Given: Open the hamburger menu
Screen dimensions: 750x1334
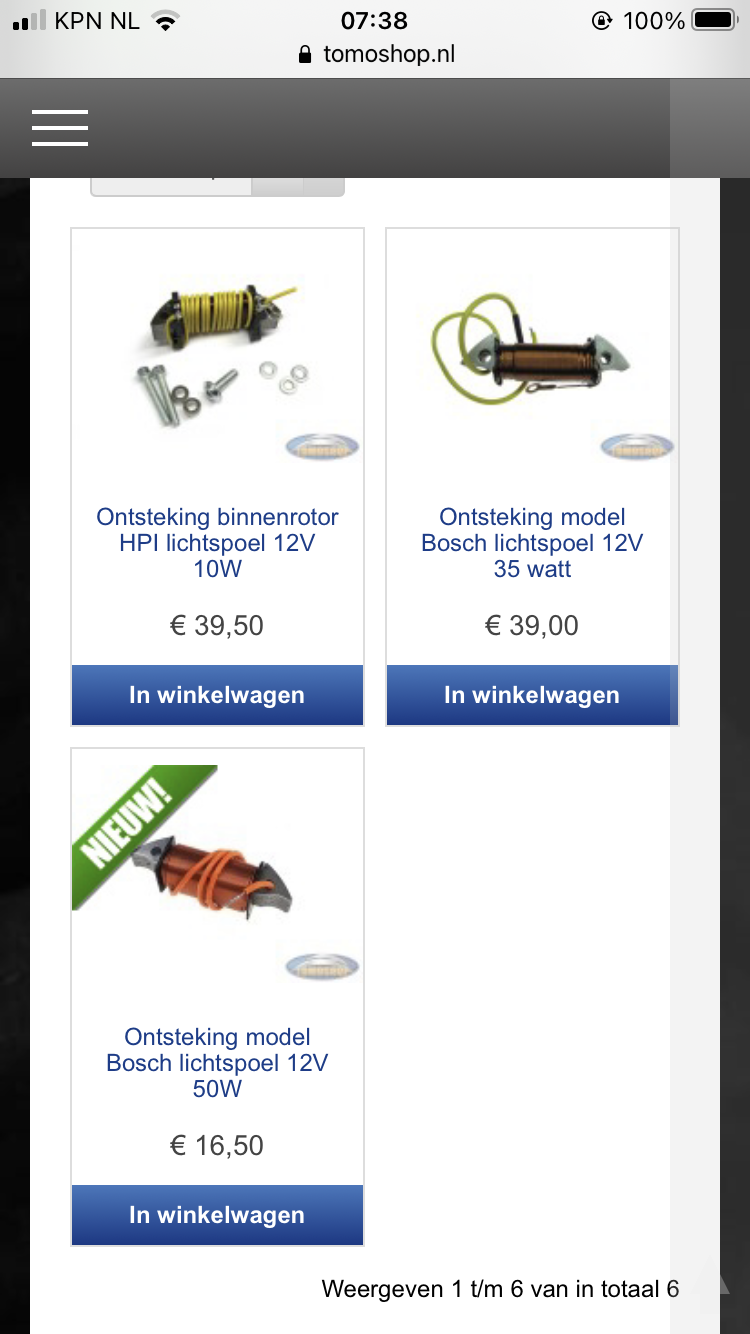Looking at the screenshot, I should [x=59, y=128].
